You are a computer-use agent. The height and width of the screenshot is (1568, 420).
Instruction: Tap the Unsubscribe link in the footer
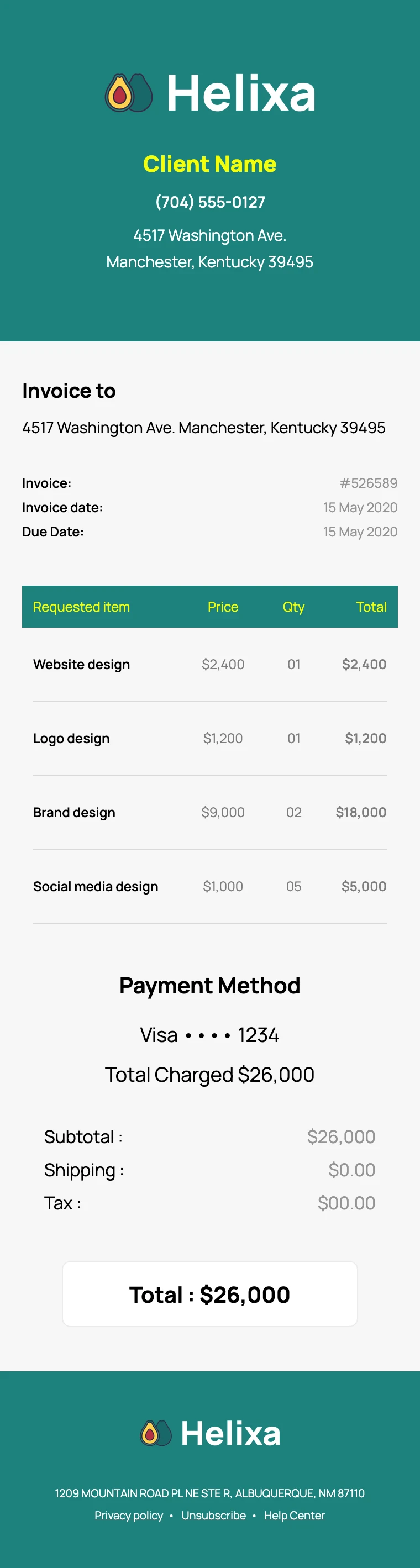coord(213,1515)
